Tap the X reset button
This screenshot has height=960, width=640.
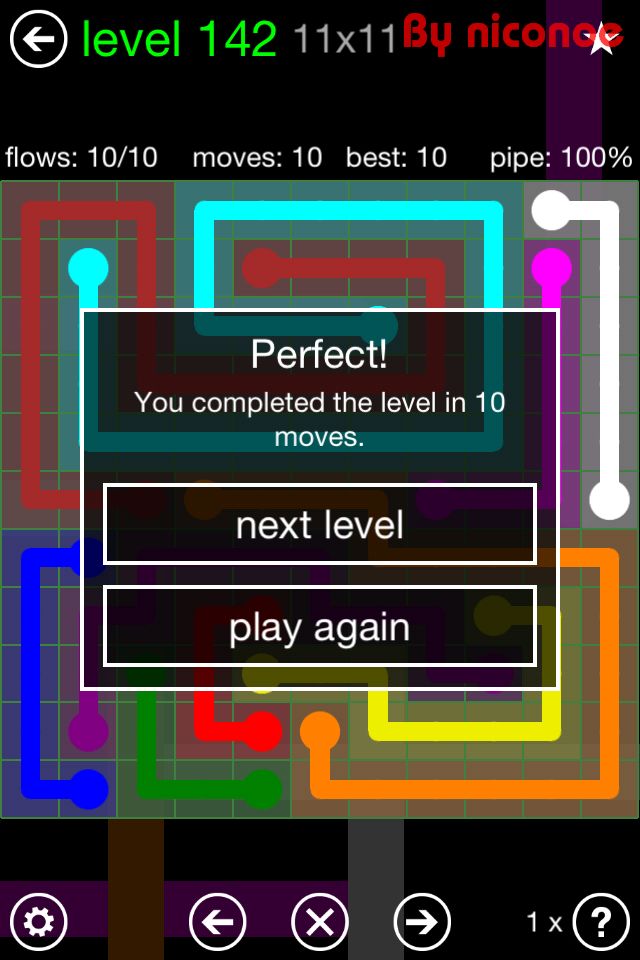[x=320, y=921]
